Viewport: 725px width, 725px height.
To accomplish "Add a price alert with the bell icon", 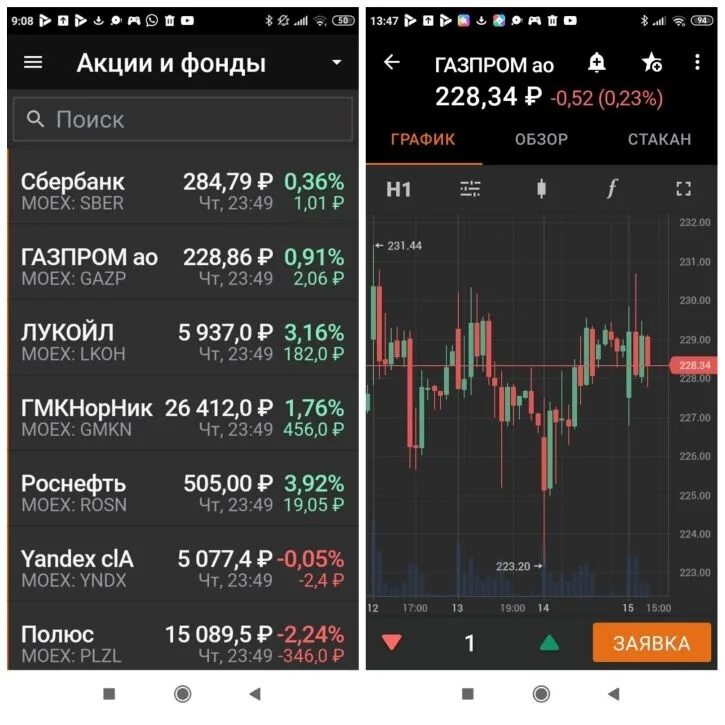I will coord(597,63).
